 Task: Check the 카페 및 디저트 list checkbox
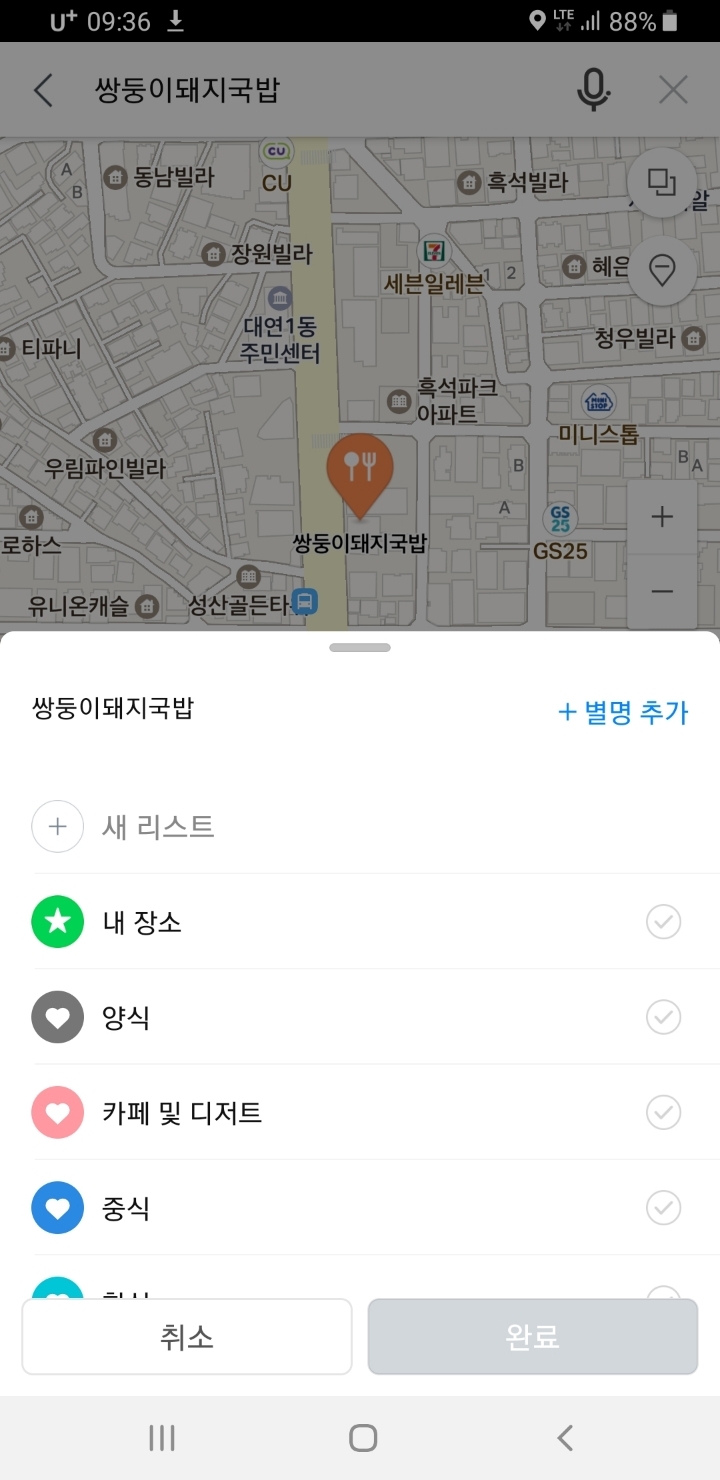tap(663, 1111)
